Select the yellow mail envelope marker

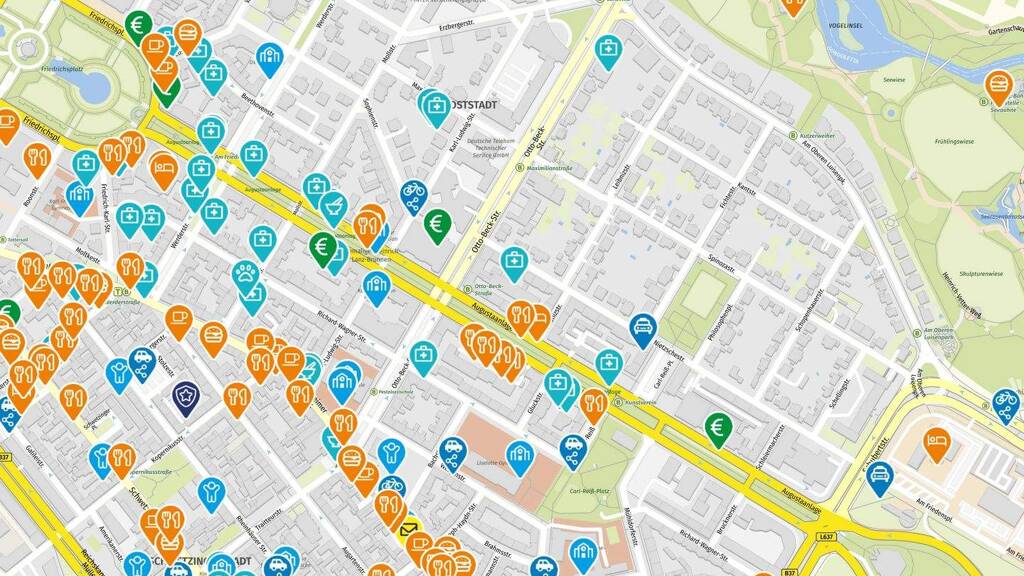coord(409,528)
